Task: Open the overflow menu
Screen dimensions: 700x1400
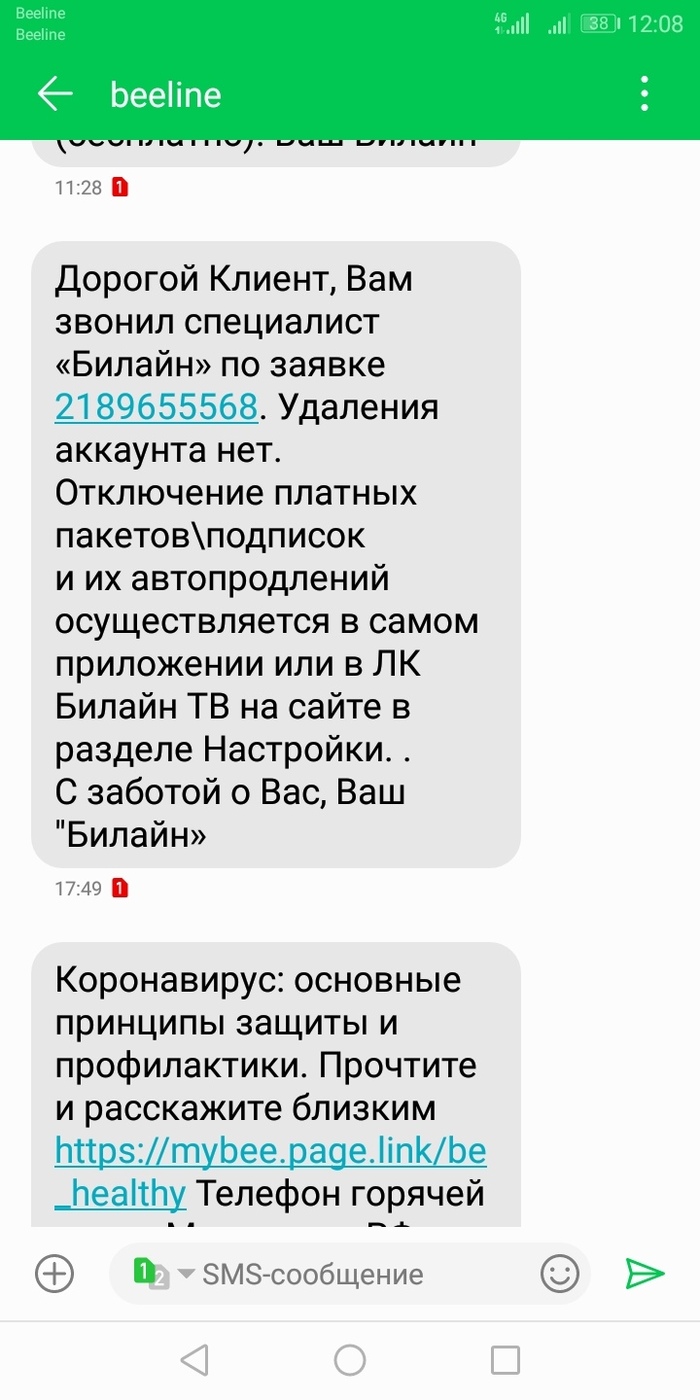Action: coord(645,94)
